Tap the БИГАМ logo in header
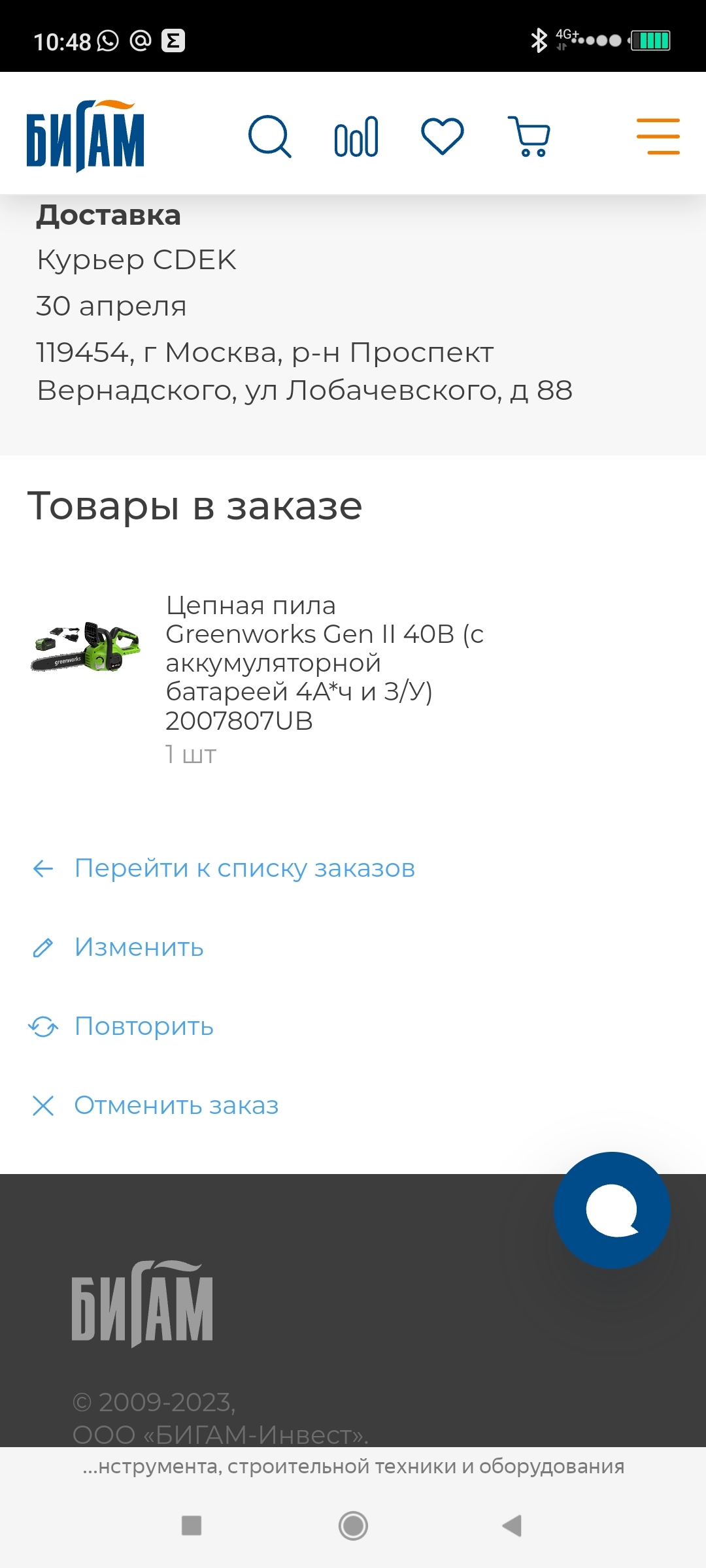 [85, 136]
